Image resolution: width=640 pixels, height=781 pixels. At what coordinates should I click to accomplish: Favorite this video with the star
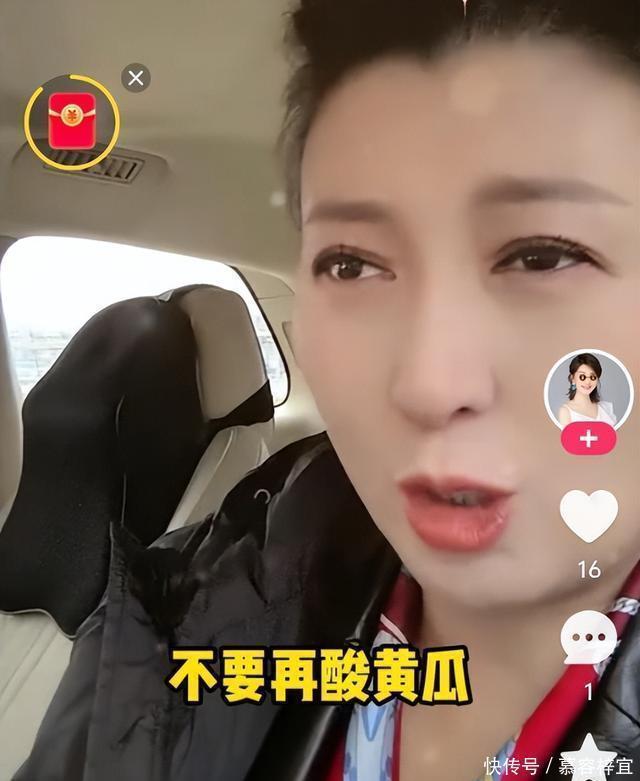coord(588,762)
